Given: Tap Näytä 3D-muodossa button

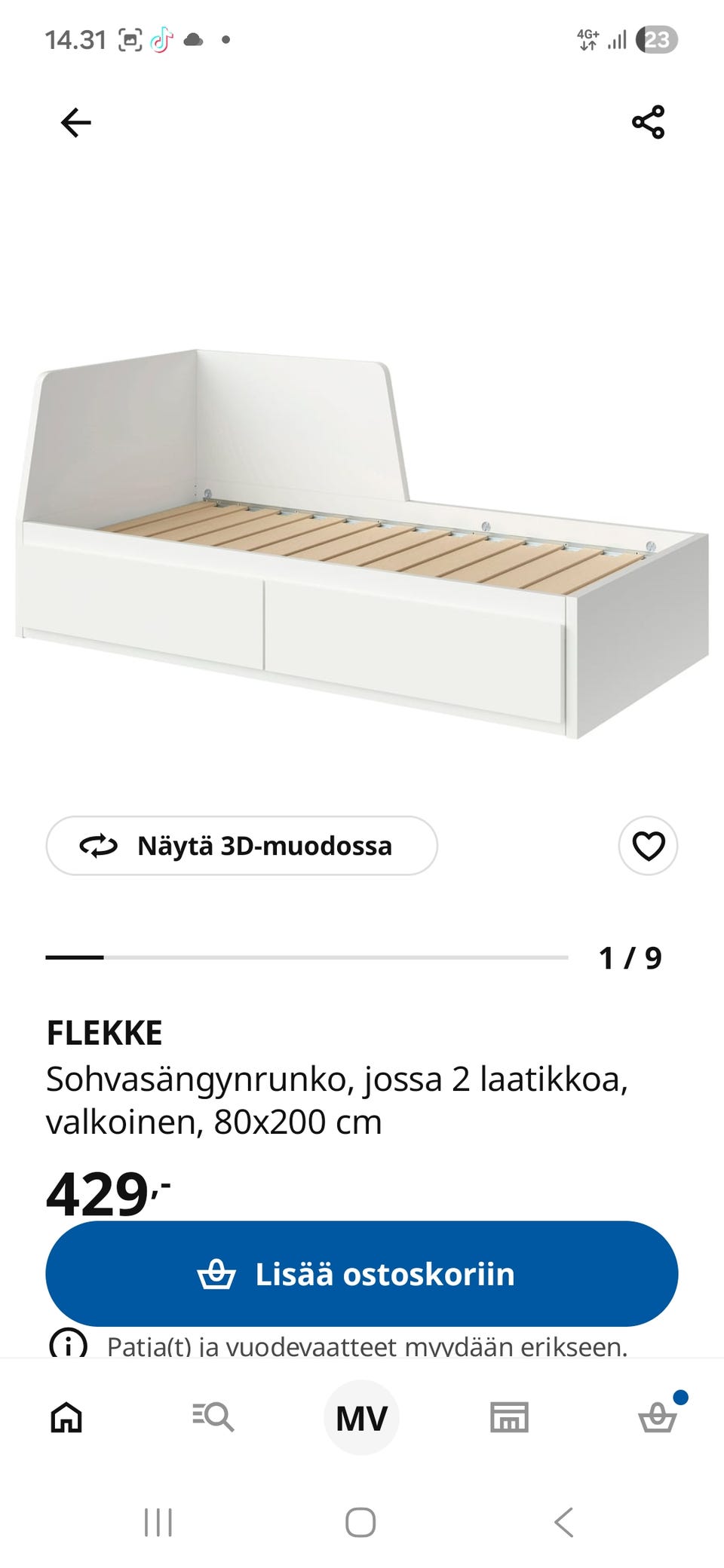Looking at the screenshot, I should coord(241,846).
